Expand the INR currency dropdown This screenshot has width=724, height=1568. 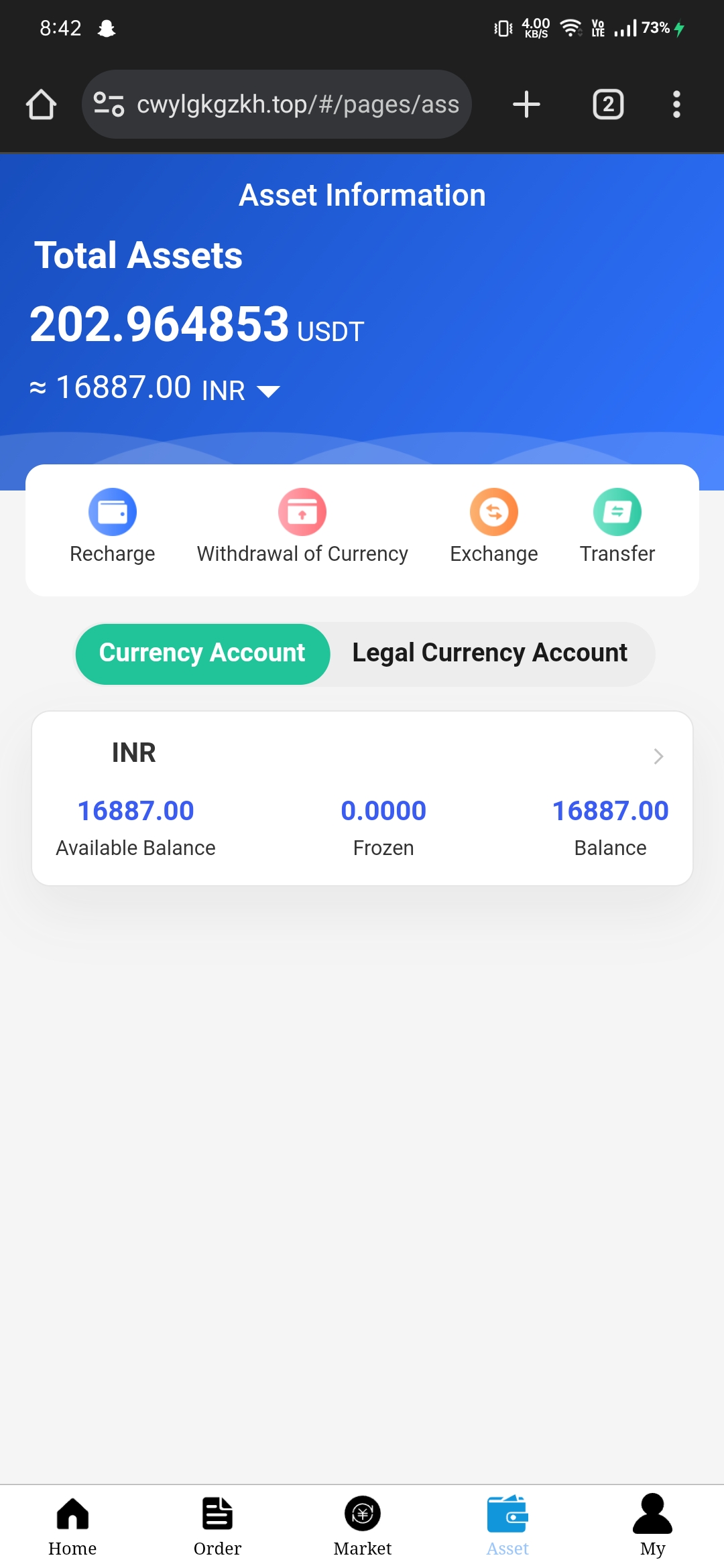coord(269,391)
